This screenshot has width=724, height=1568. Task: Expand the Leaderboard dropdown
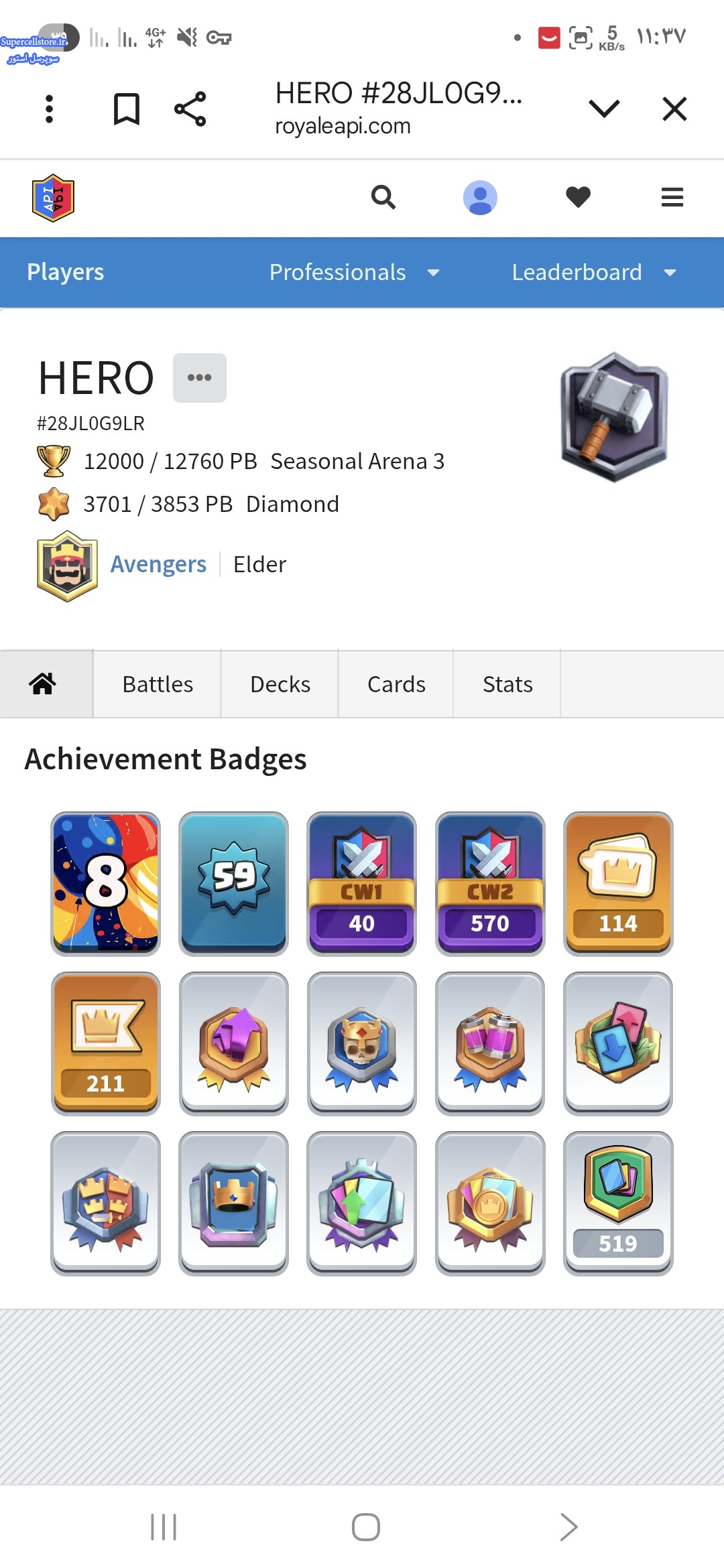pyautogui.click(x=593, y=272)
